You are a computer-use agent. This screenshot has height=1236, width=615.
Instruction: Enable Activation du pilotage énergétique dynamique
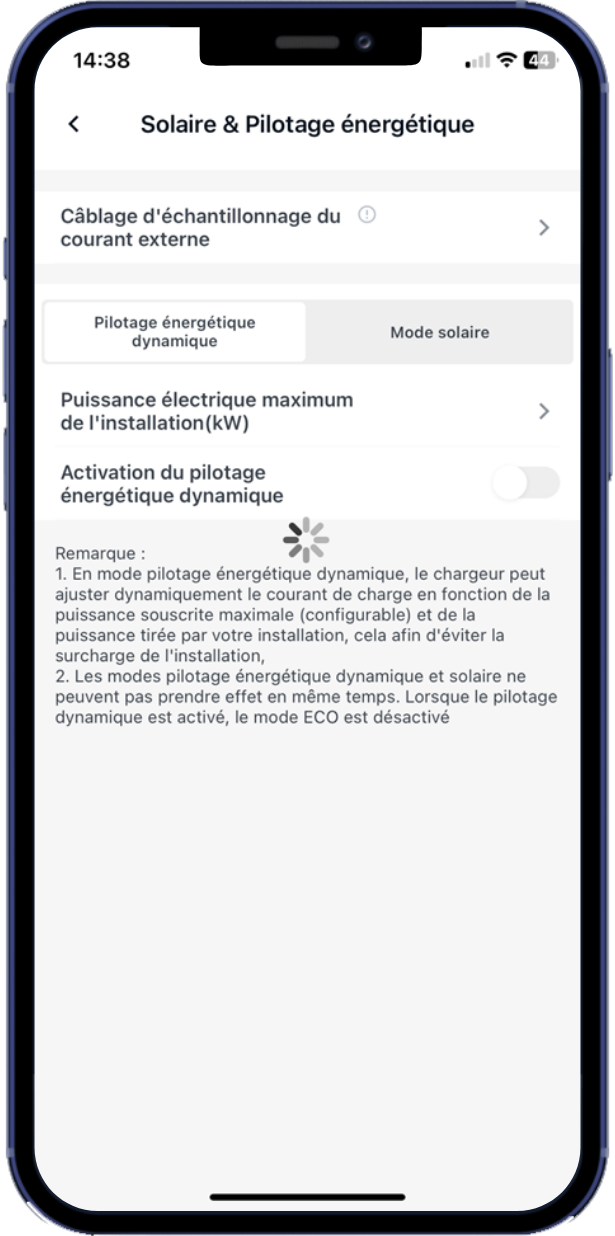pos(525,483)
